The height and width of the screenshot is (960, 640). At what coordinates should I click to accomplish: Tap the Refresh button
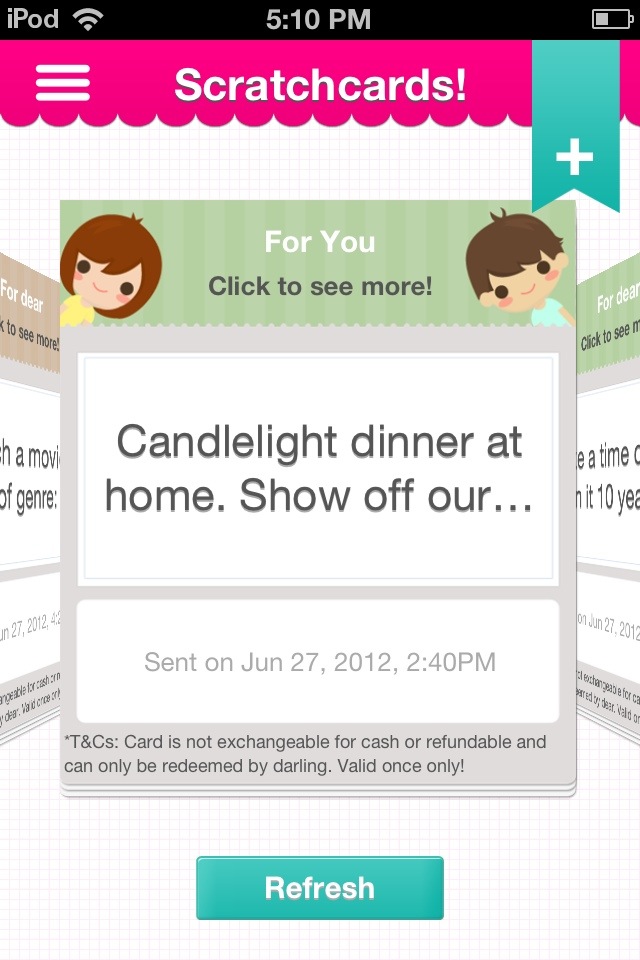coord(319,888)
